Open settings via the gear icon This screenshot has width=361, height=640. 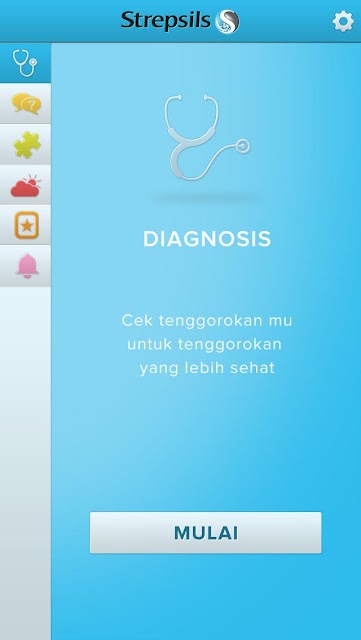[343, 22]
